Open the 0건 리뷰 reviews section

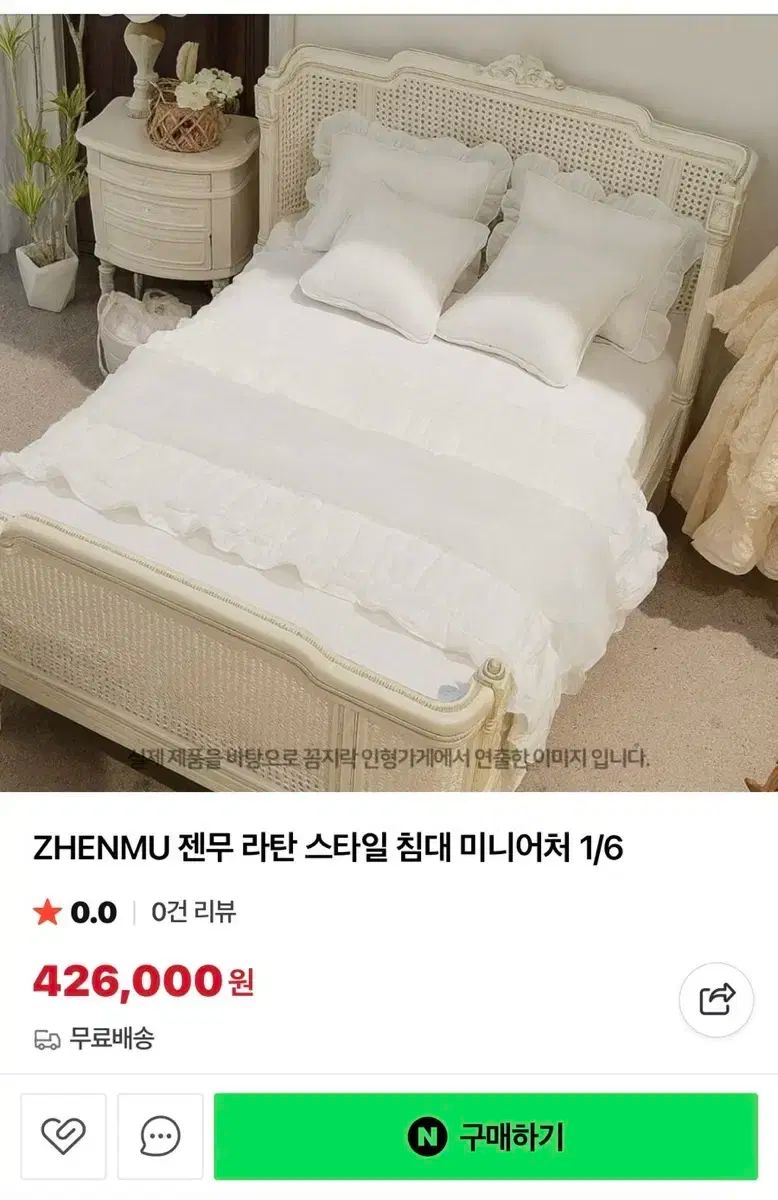coord(194,912)
